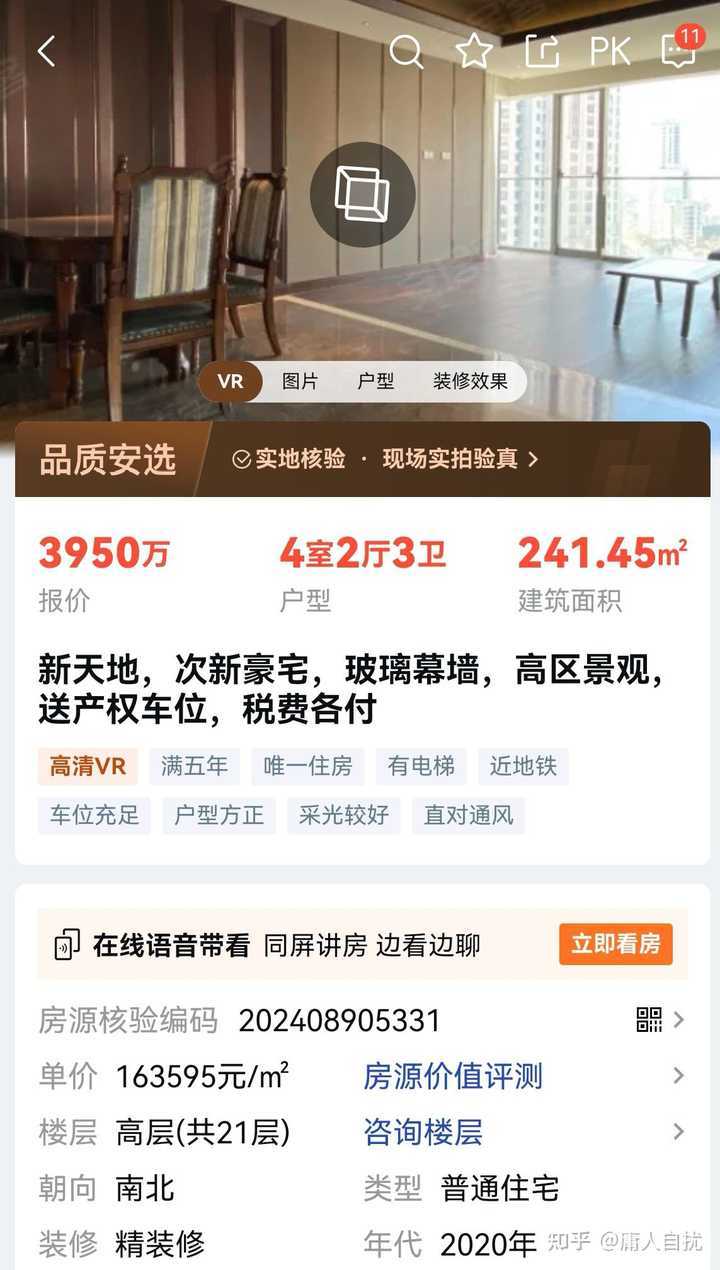720x1270 pixels.
Task: Share this property listing
Action: 541,51
